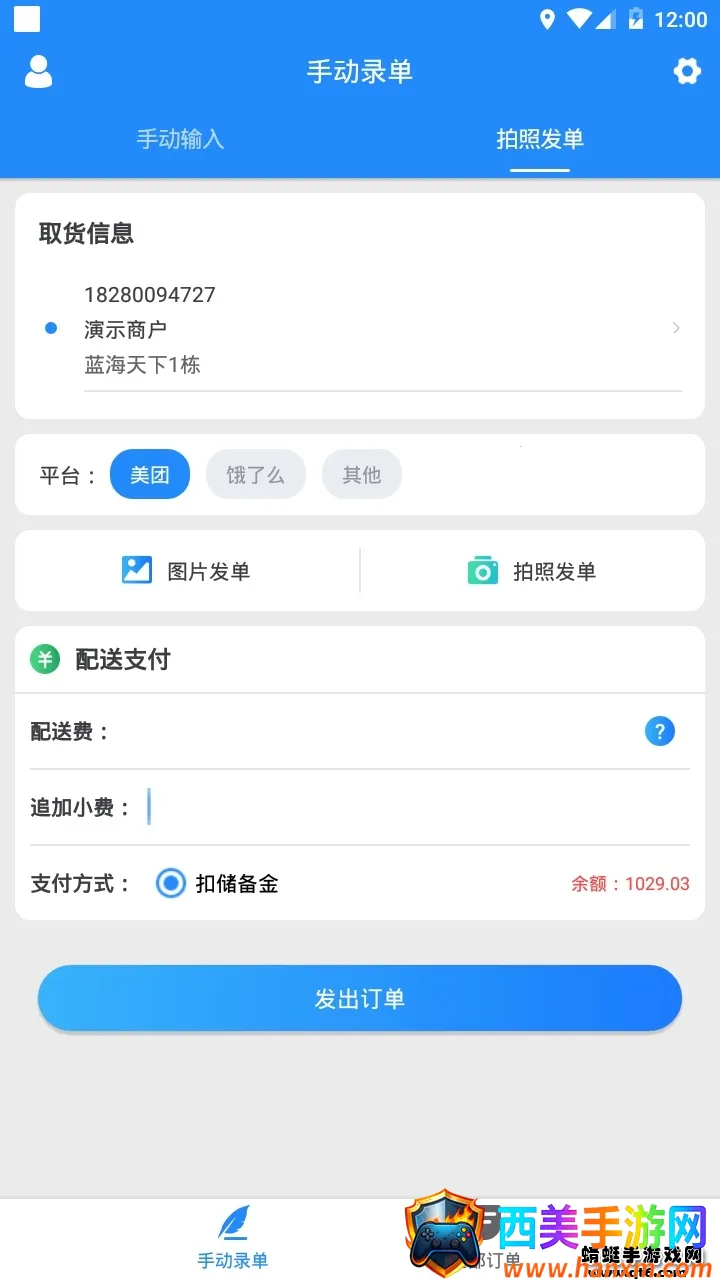
Task: Open the user profile icon
Action: coord(38,71)
